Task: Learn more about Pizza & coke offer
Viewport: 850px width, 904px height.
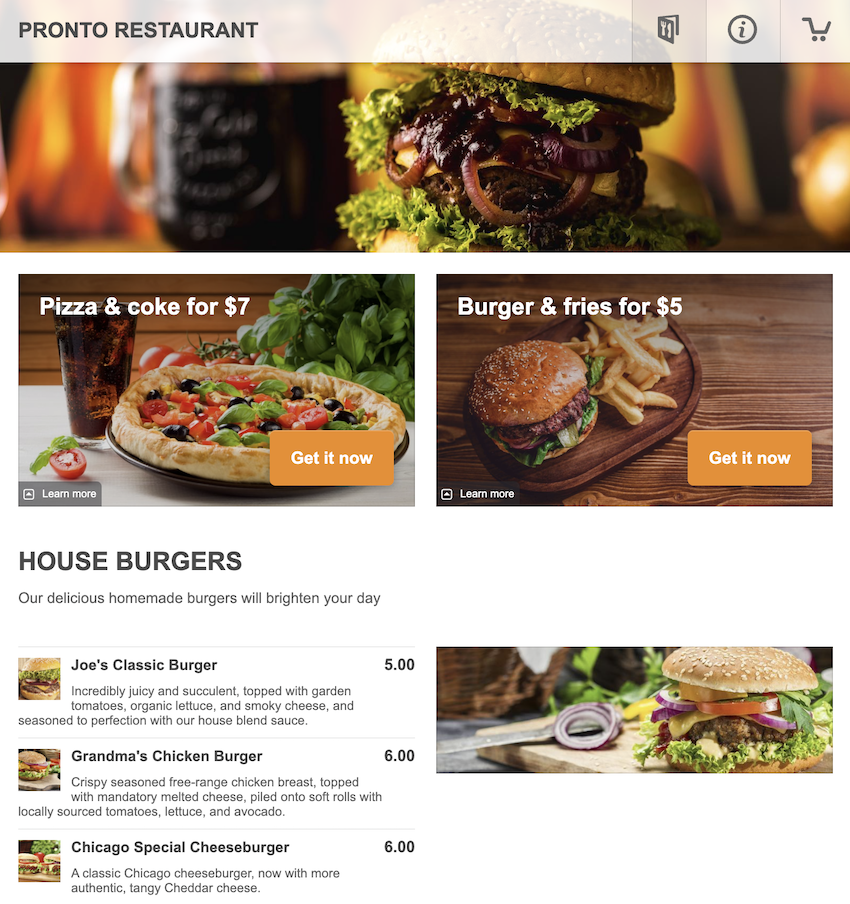Action: [x=61, y=494]
